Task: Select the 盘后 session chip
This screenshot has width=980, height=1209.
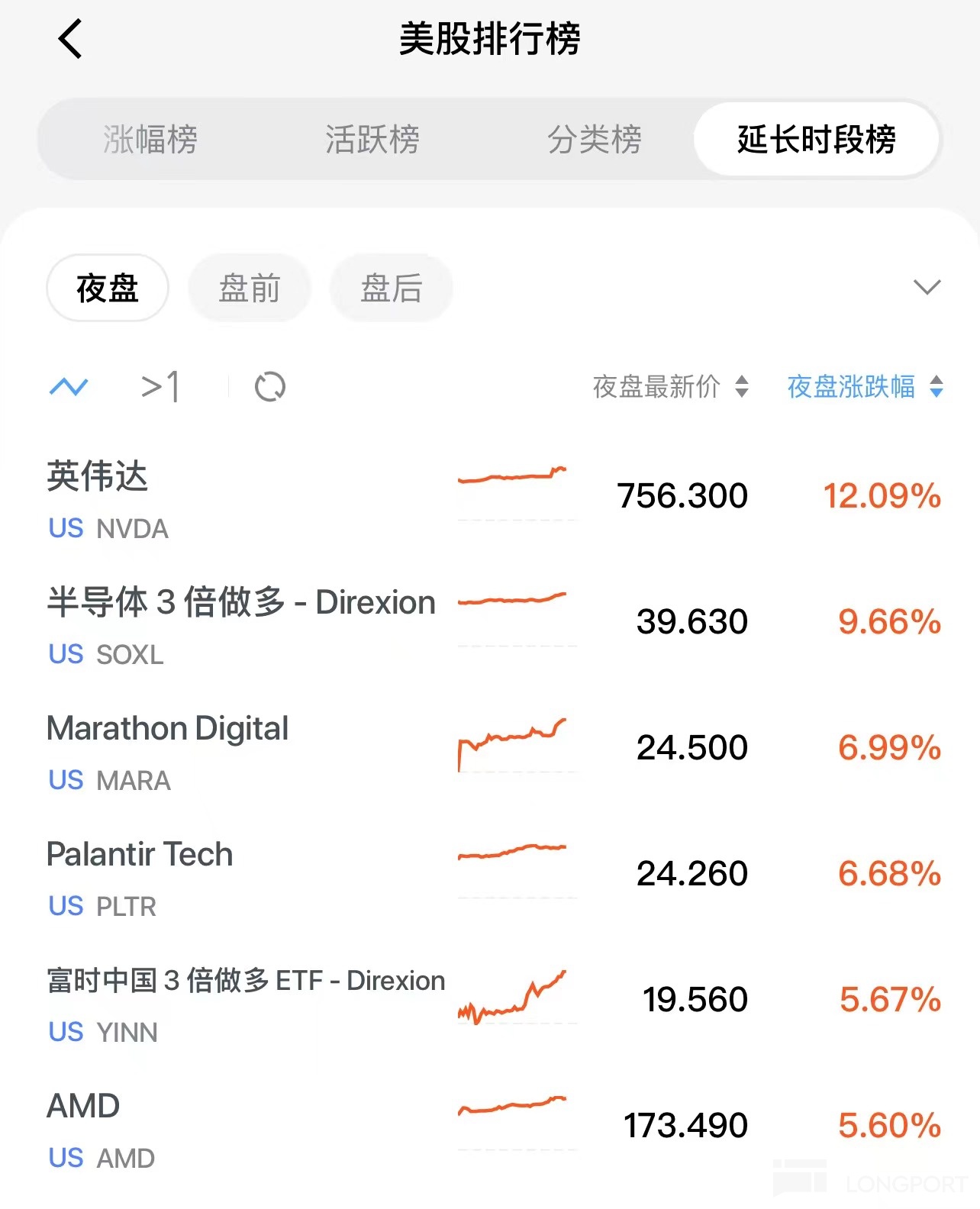Action: coord(392,289)
